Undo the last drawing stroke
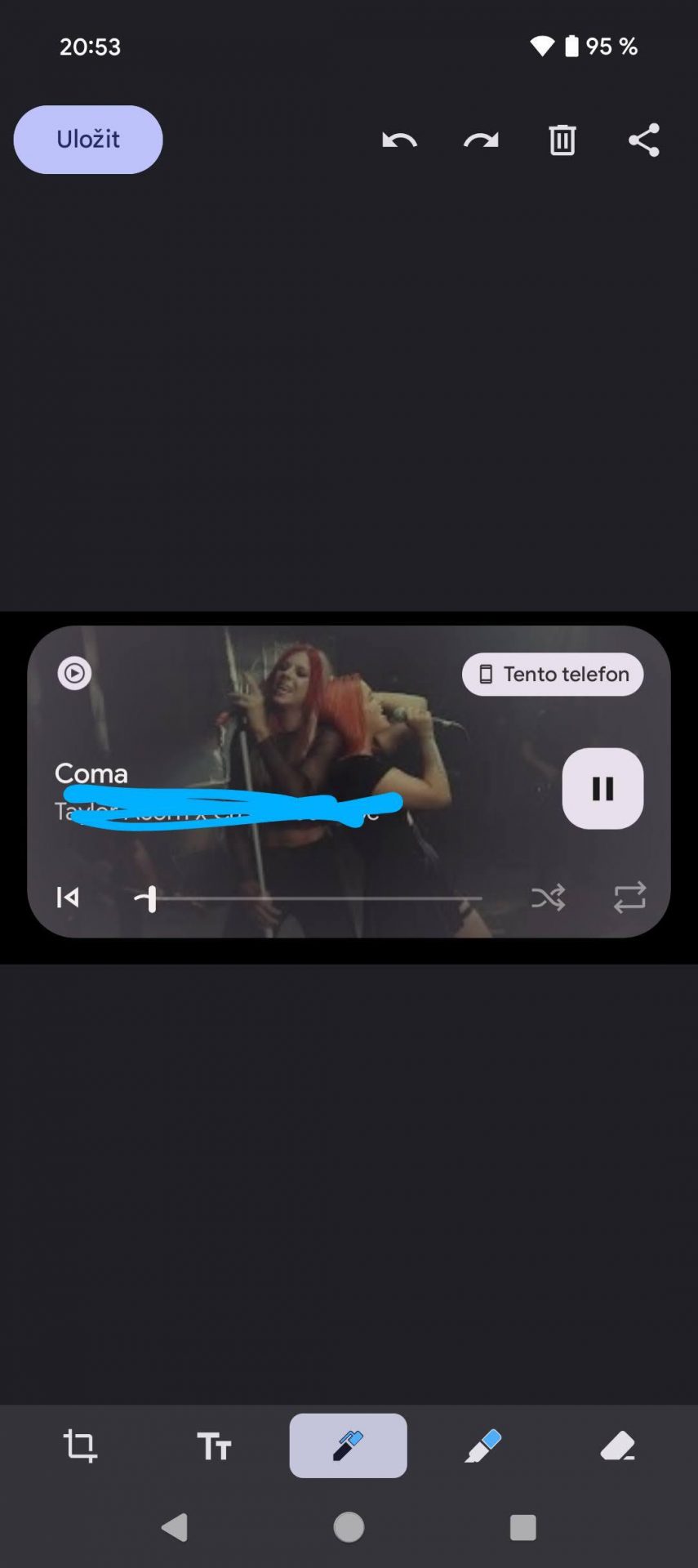 click(x=399, y=140)
